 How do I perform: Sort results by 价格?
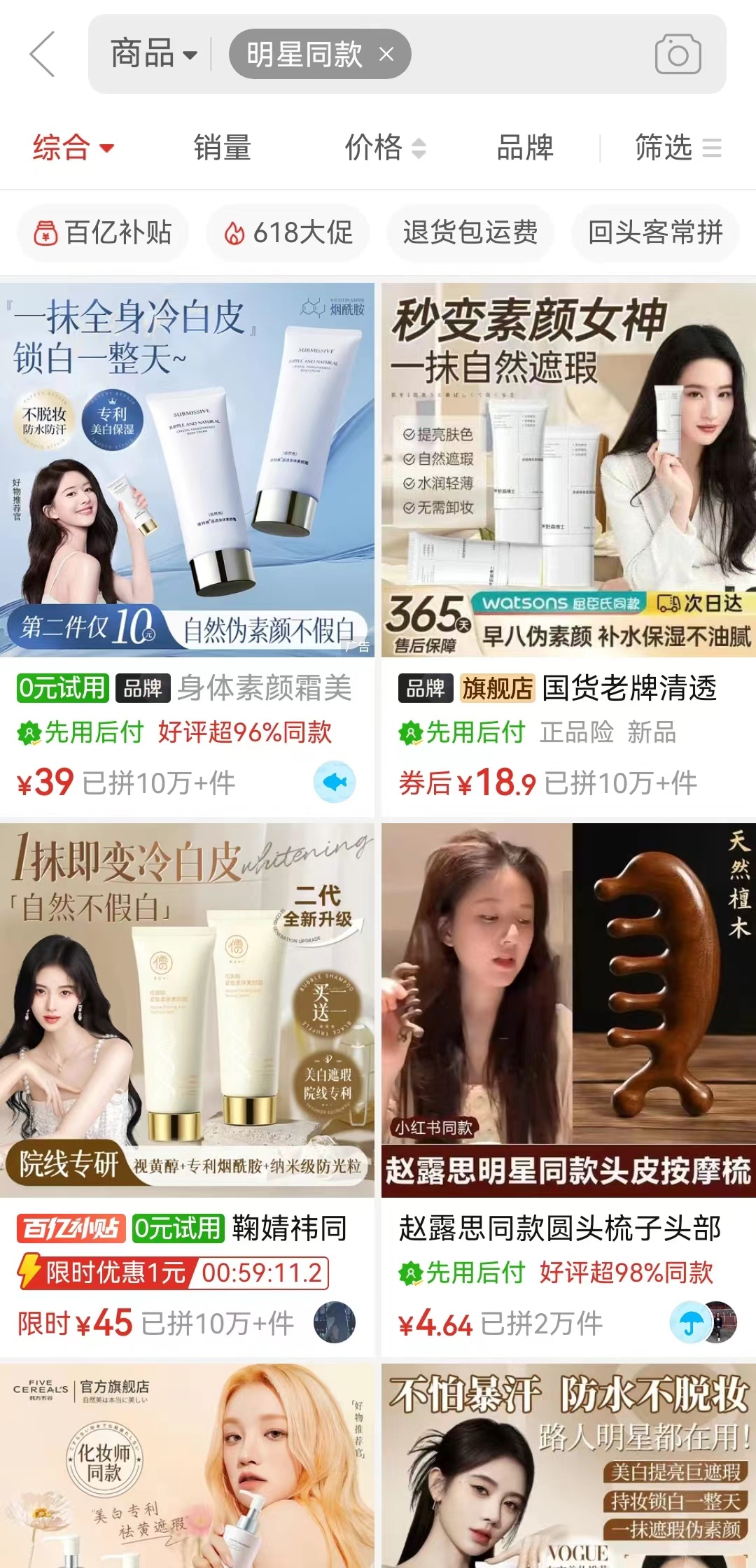384,148
